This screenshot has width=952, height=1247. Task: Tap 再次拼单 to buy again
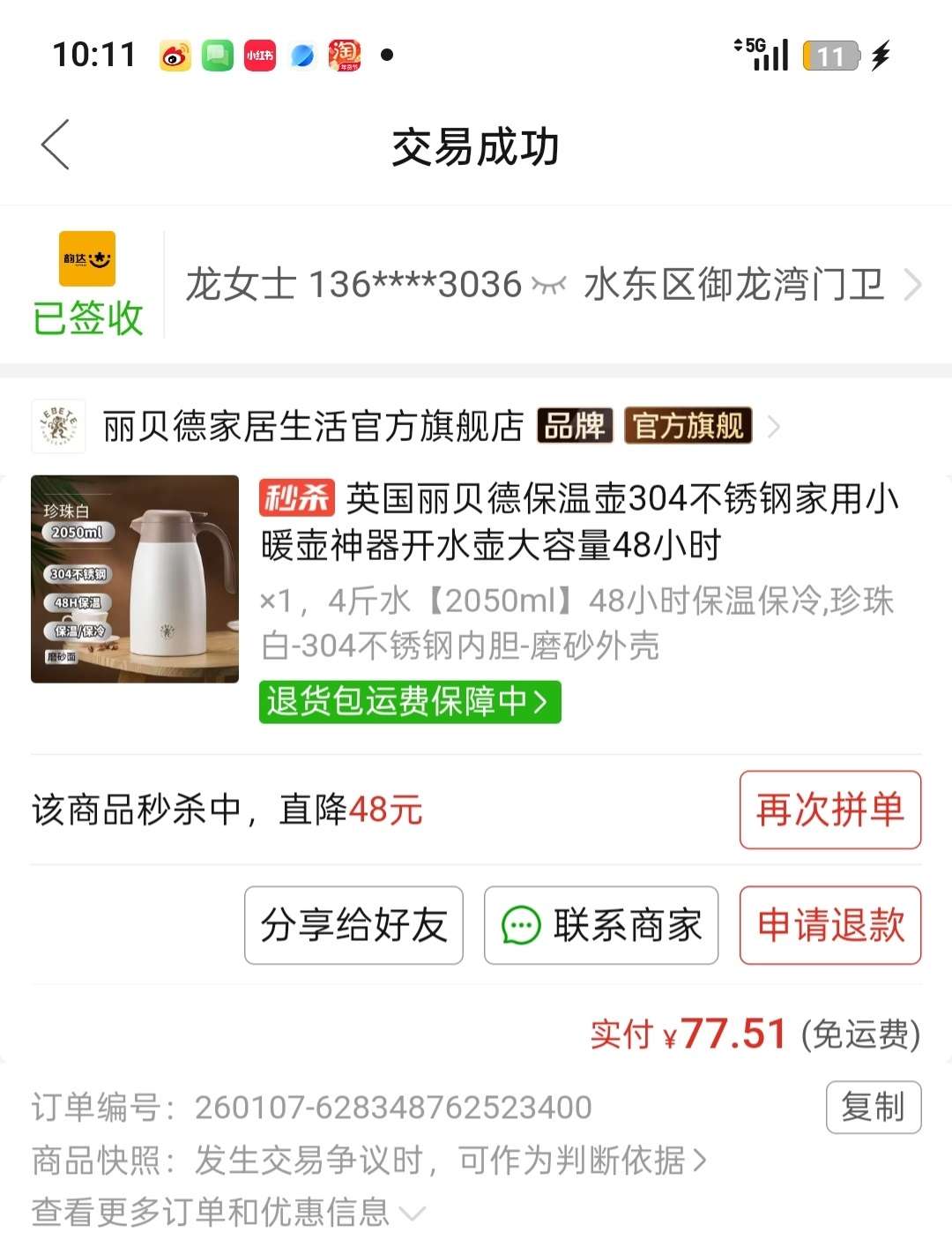tap(829, 810)
